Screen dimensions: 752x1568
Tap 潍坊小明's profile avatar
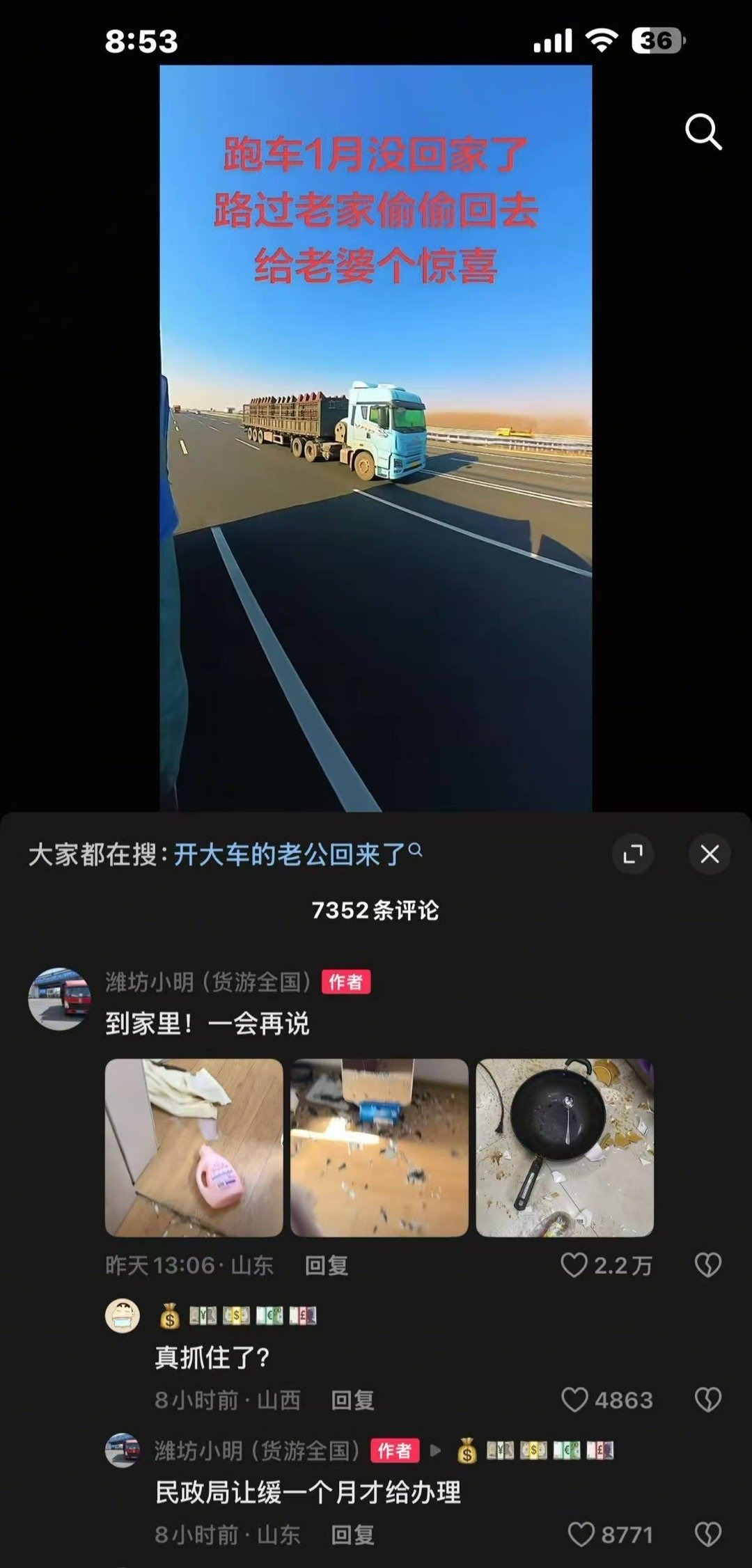(x=63, y=994)
